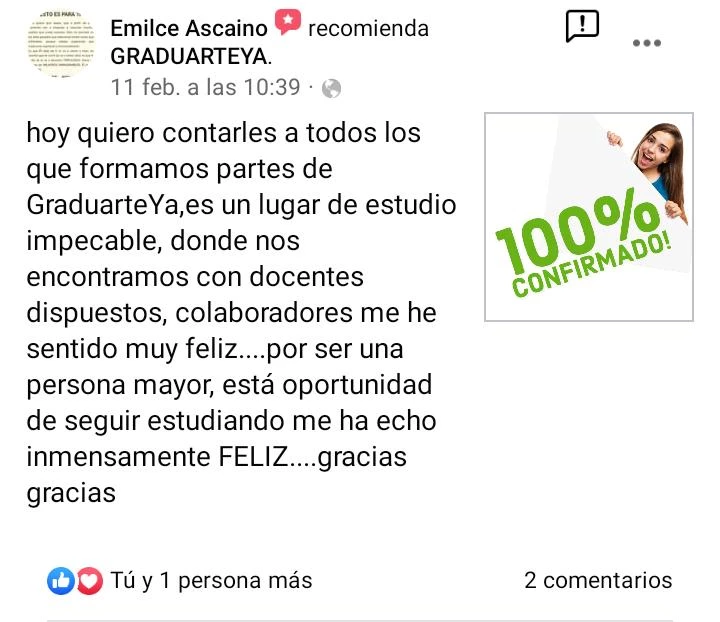Screen dimensions: 720x622
Task: Open the 2 comentarios thread
Action: (598, 580)
